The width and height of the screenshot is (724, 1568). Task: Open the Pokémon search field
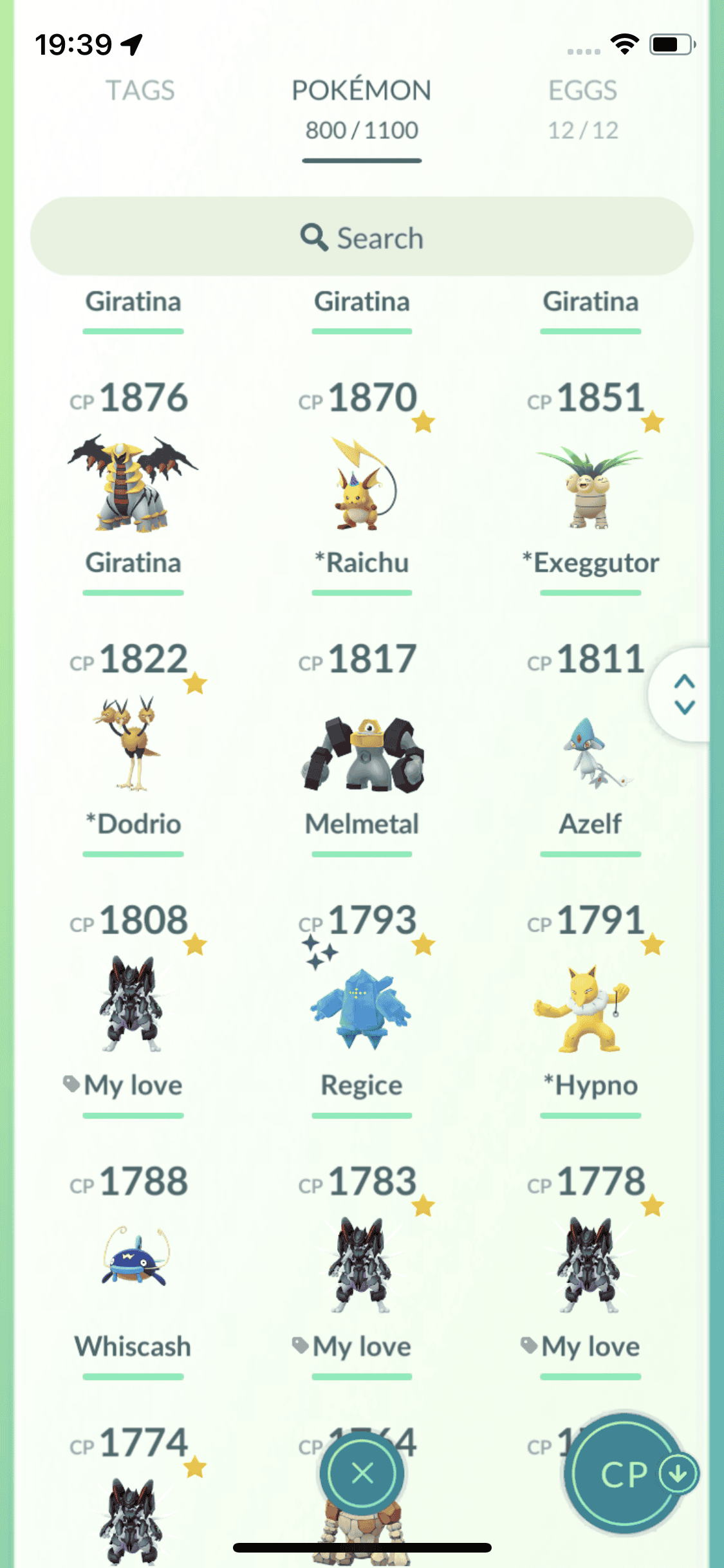[x=362, y=238]
